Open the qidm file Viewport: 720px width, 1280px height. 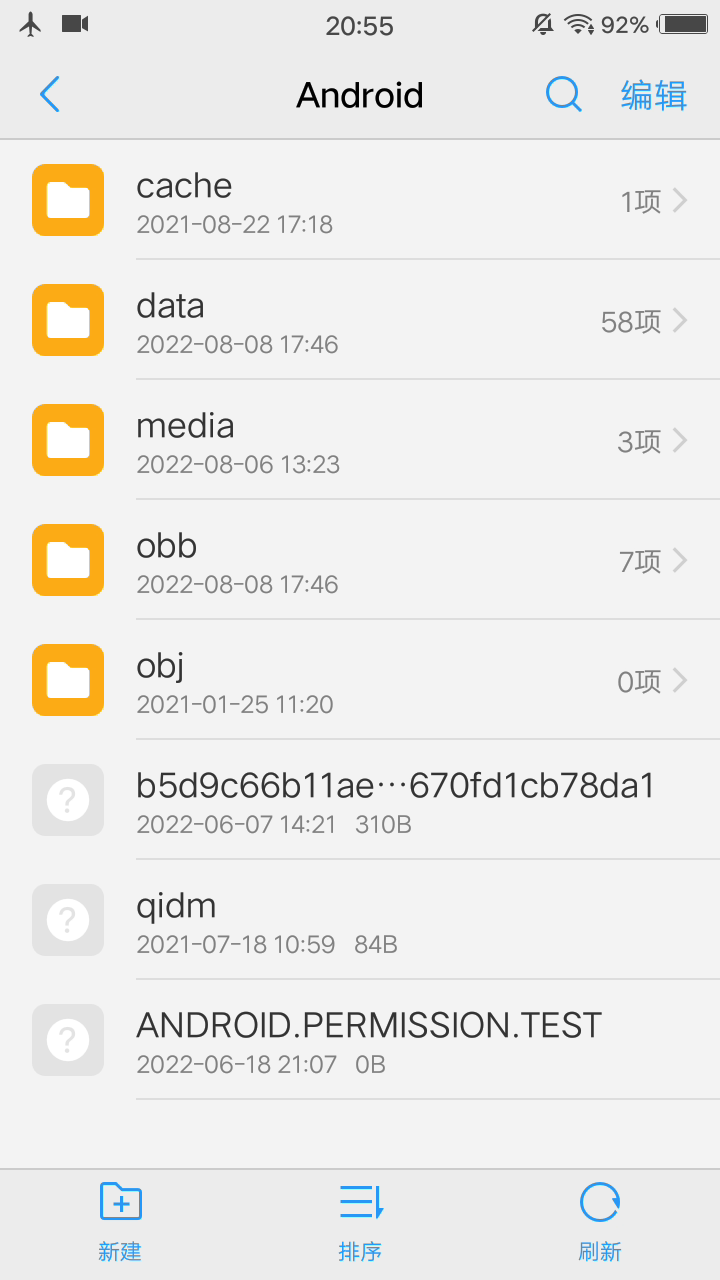360,920
